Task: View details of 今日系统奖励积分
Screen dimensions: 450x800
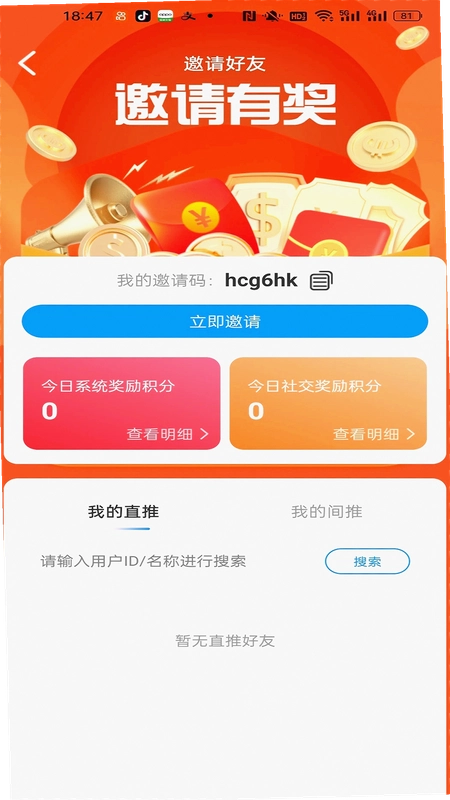Action: tap(168, 434)
